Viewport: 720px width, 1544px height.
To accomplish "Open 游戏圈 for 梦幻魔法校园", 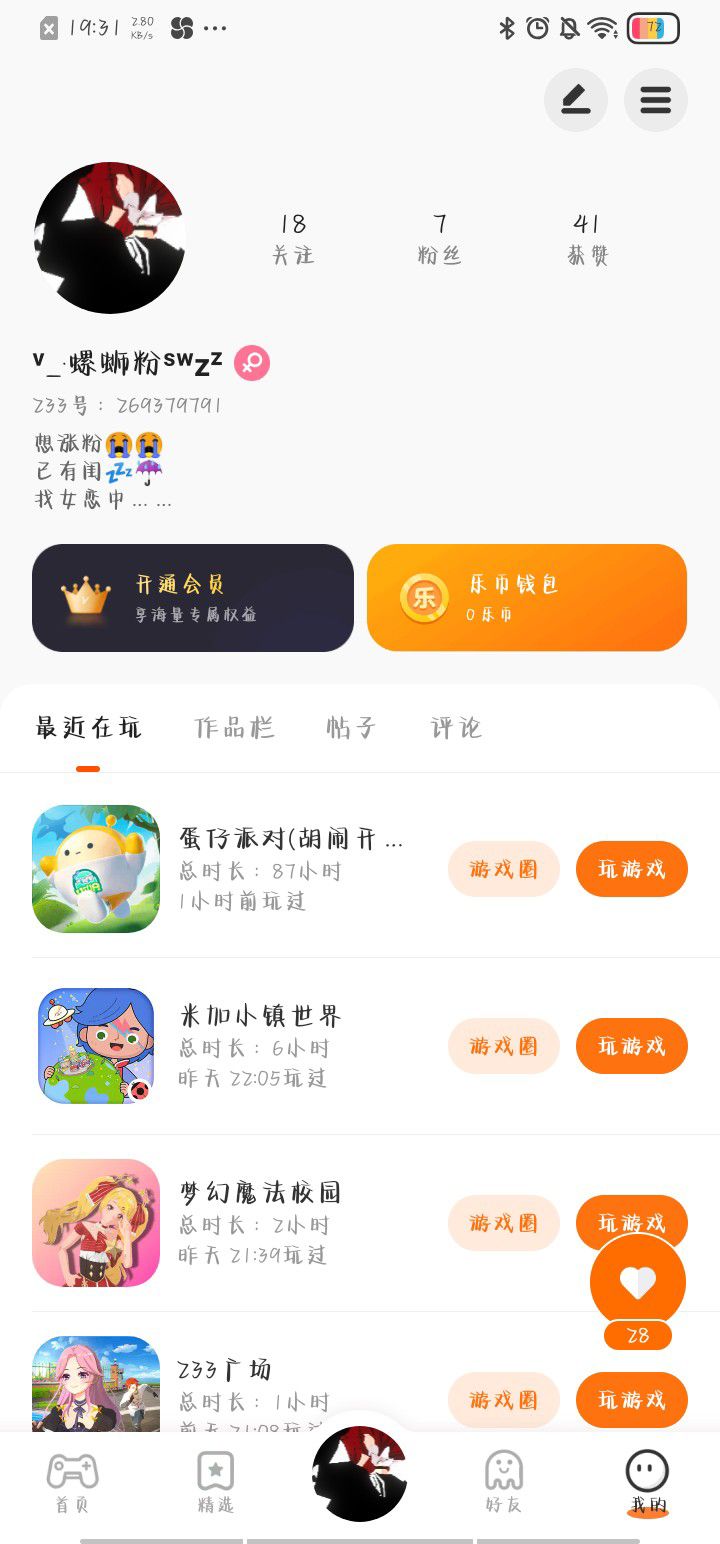I will pos(503,1223).
